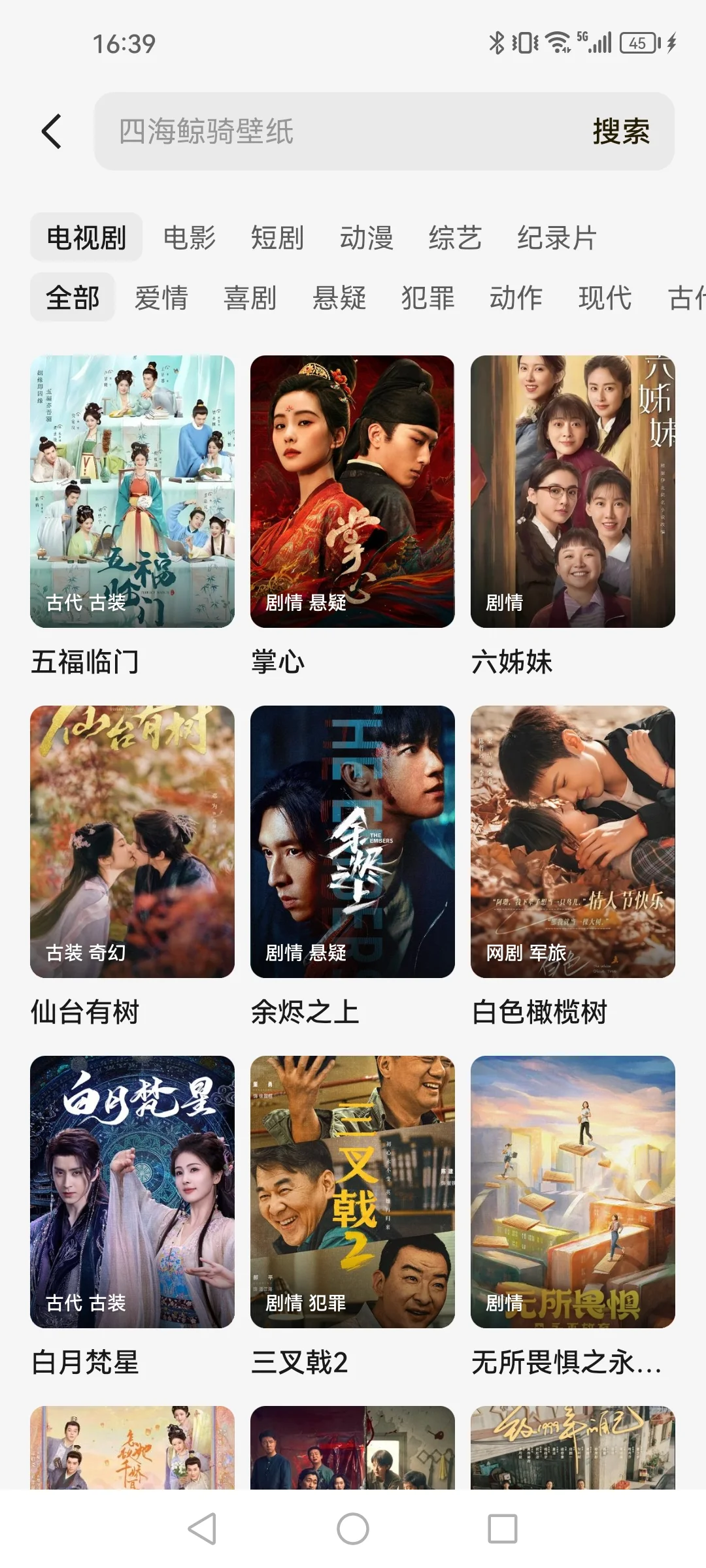This screenshot has height=1568, width=706.
Task: Filter by 动作 genre
Action: pyautogui.click(x=516, y=298)
